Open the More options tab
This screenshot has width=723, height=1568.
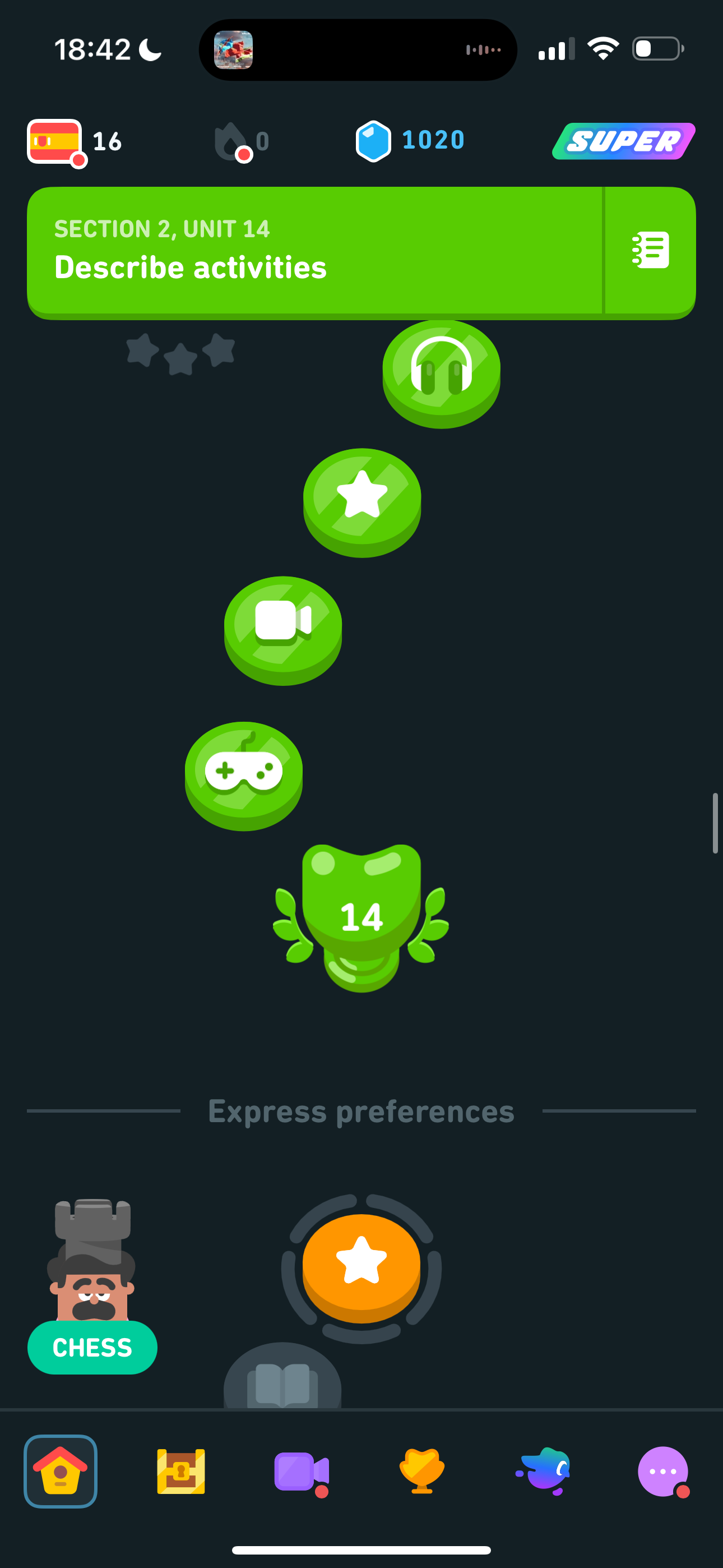pos(662,1470)
